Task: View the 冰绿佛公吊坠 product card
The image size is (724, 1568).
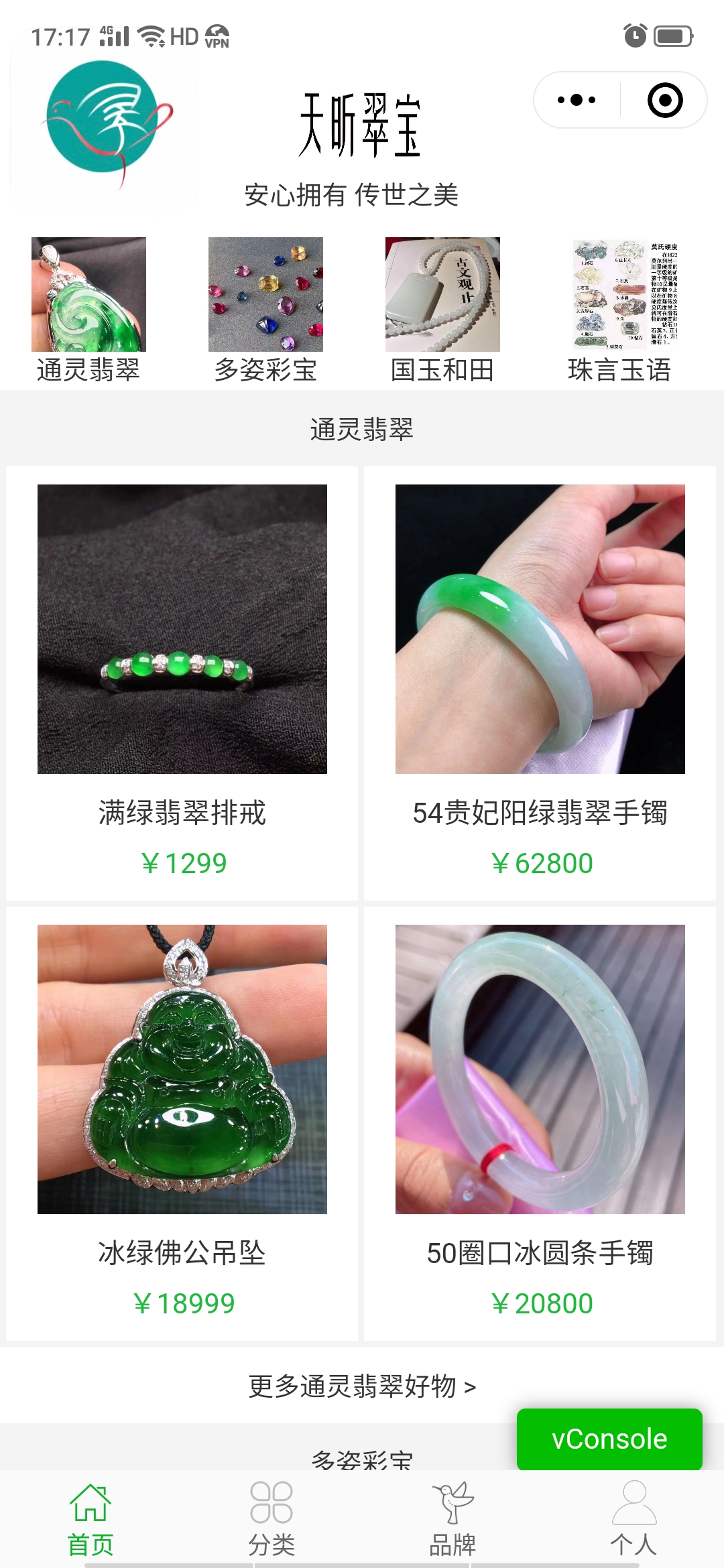Action: (x=182, y=1122)
